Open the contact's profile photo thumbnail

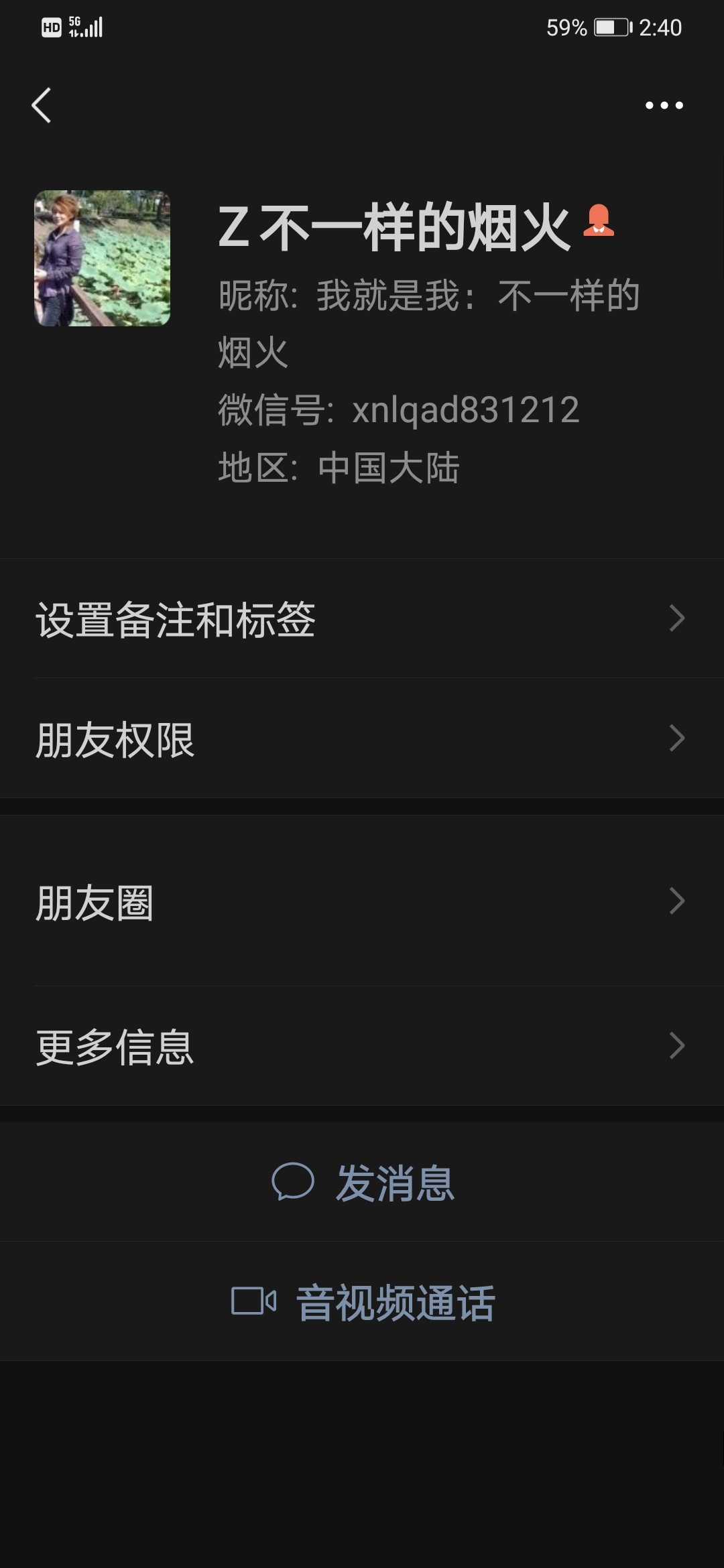coord(103,258)
